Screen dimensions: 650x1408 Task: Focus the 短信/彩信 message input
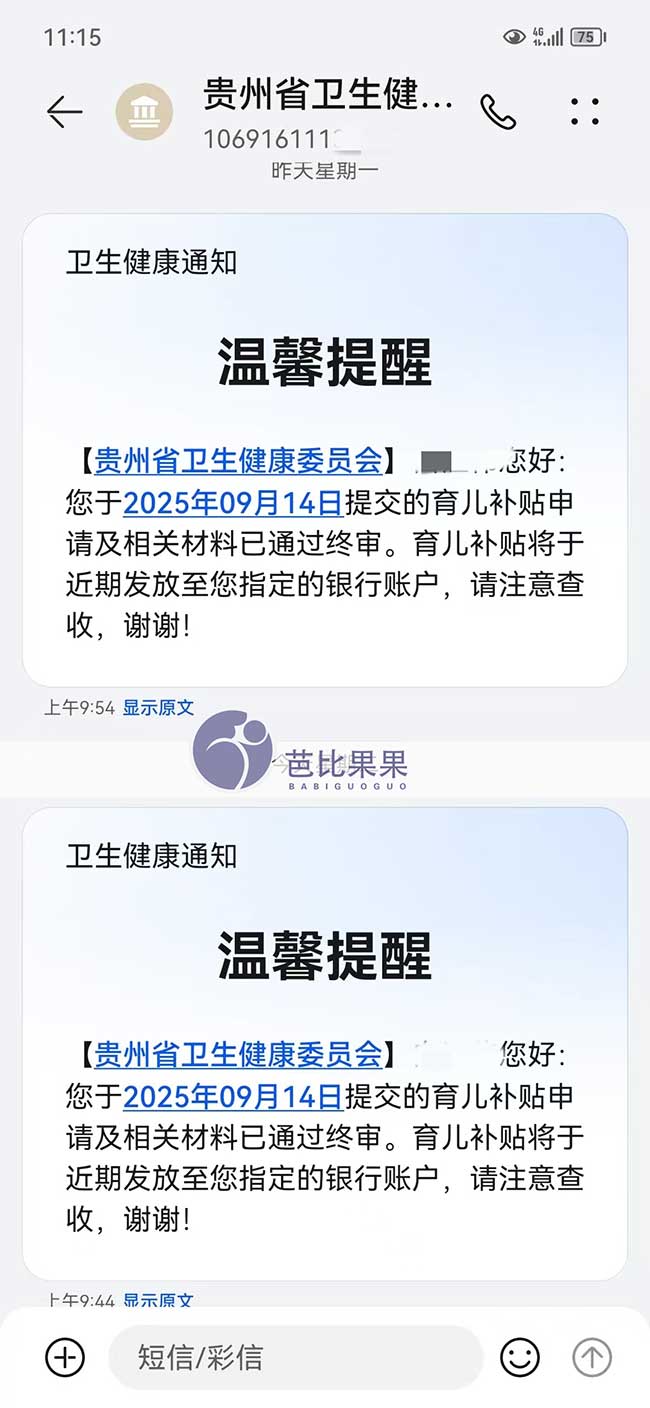[x=295, y=1357]
